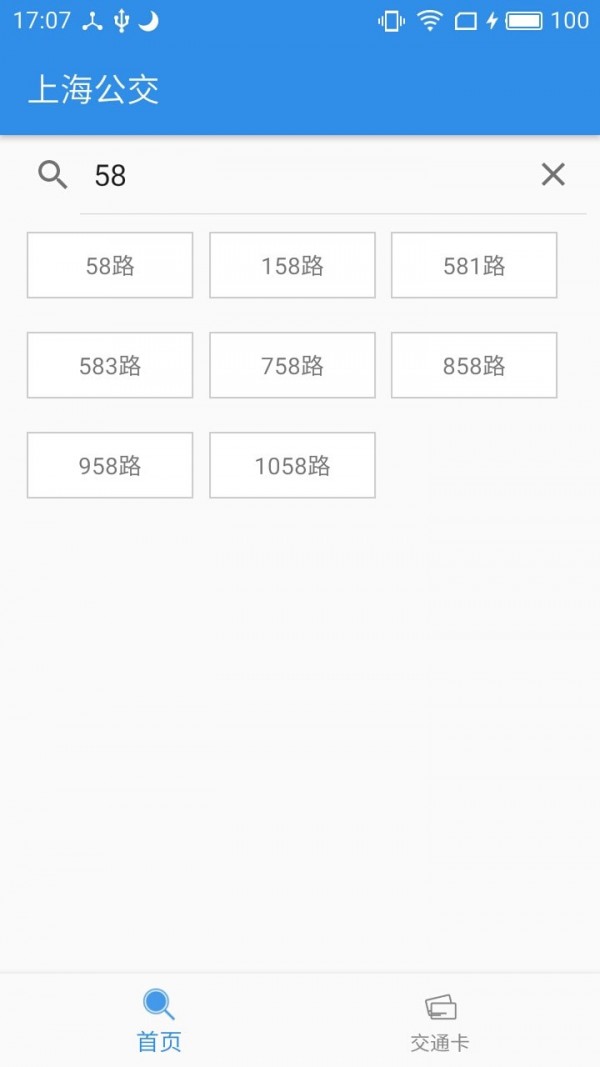The height and width of the screenshot is (1067, 600).
Task: Choose the 581路 bus line
Action: 474,266
